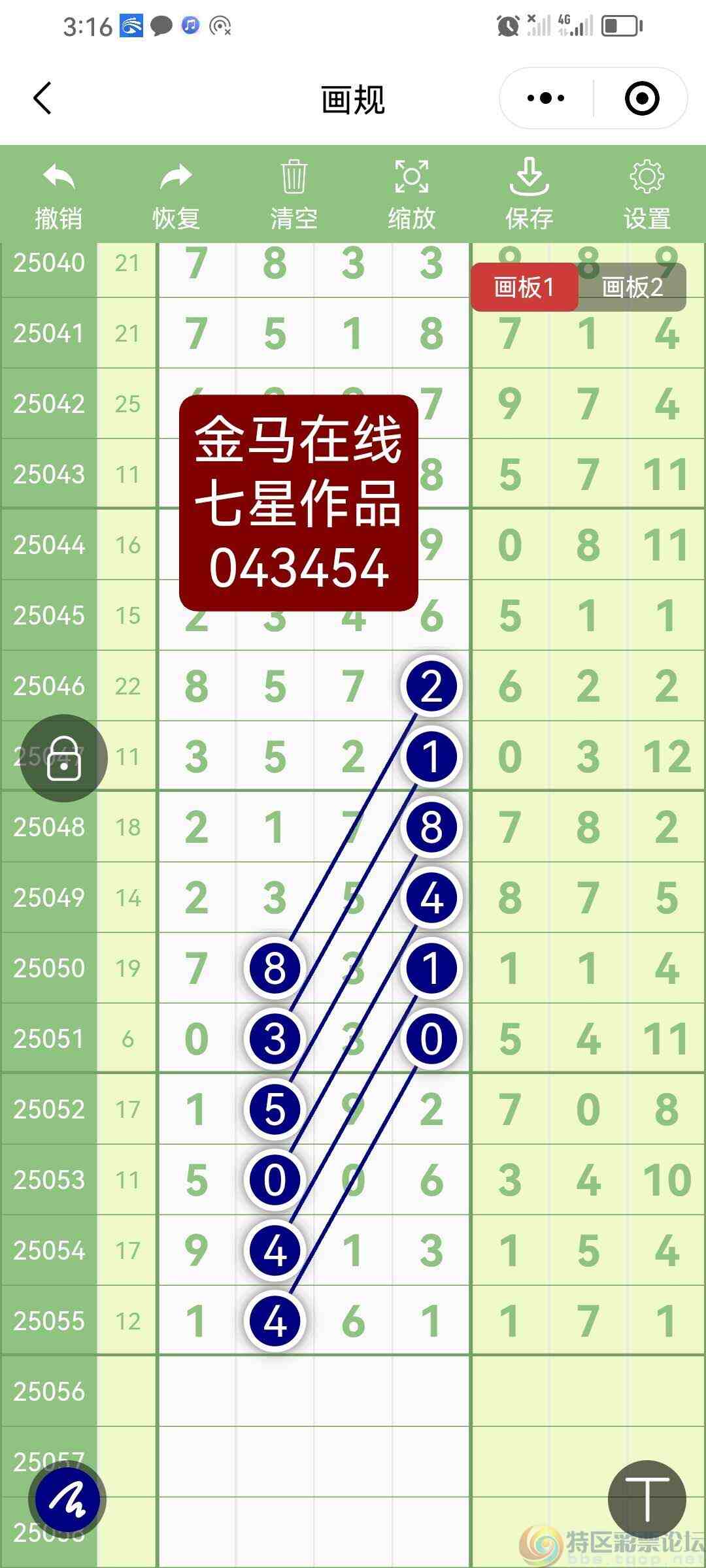
Task: Unmute the music note in status bar
Action: point(190,26)
